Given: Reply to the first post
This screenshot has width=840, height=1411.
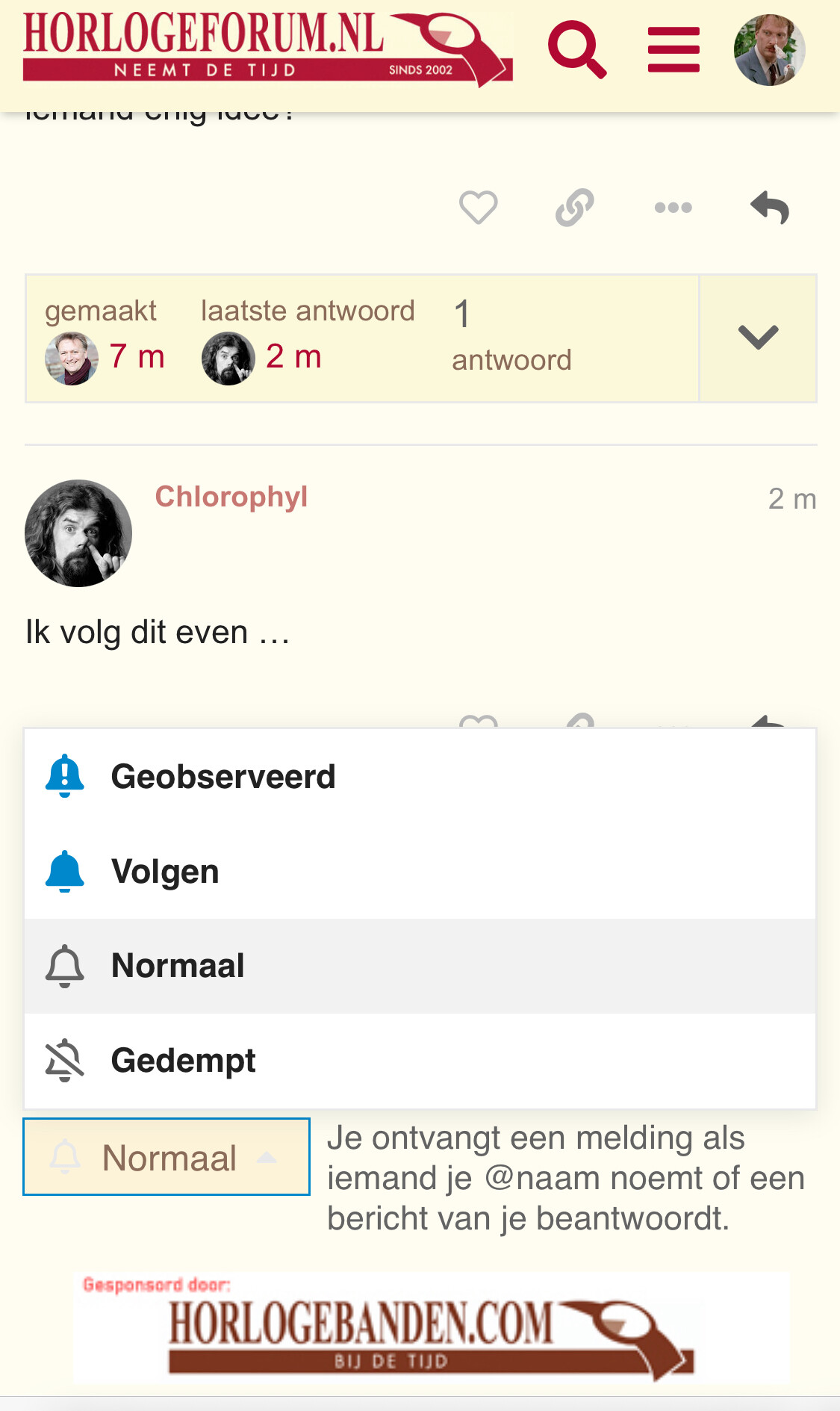Looking at the screenshot, I should tap(770, 208).
